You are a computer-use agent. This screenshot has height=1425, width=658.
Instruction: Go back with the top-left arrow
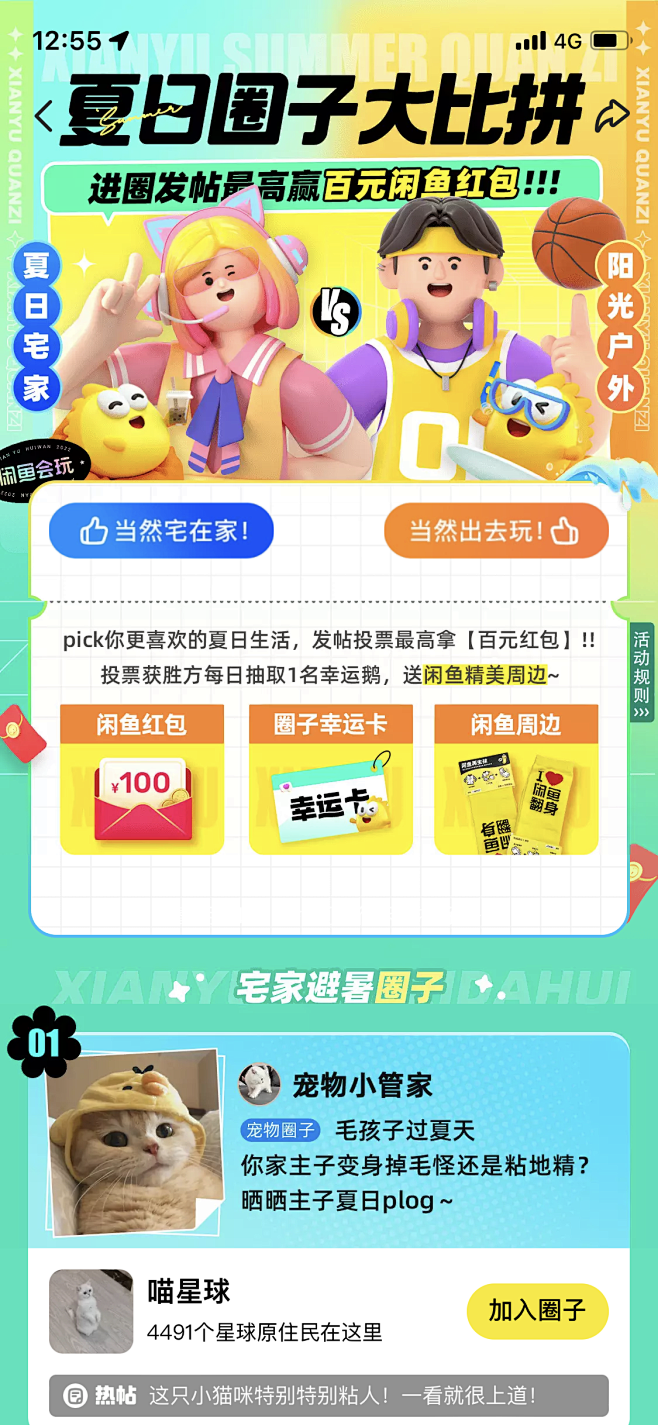click(x=43, y=117)
